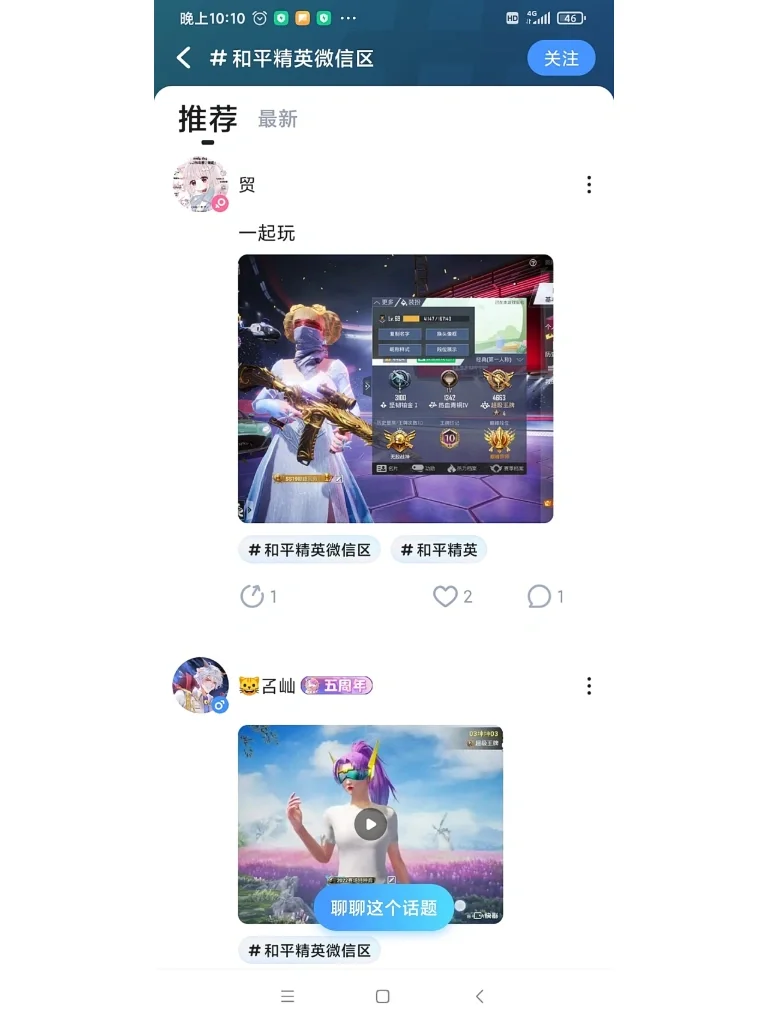
Task: Share 贸's post with the repost icon
Action: [252, 597]
